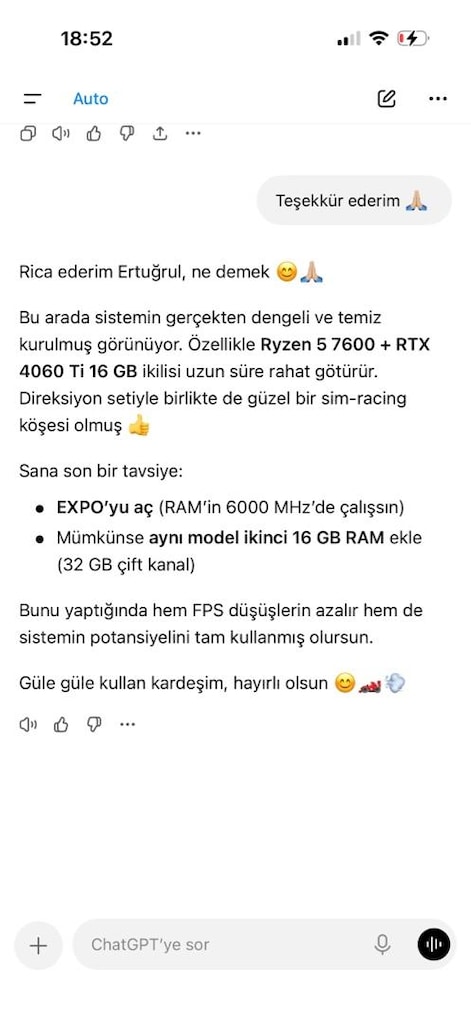The image size is (471, 1024).
Task: Copy the previous response above the thank-you message
Action: coord(28,134)
